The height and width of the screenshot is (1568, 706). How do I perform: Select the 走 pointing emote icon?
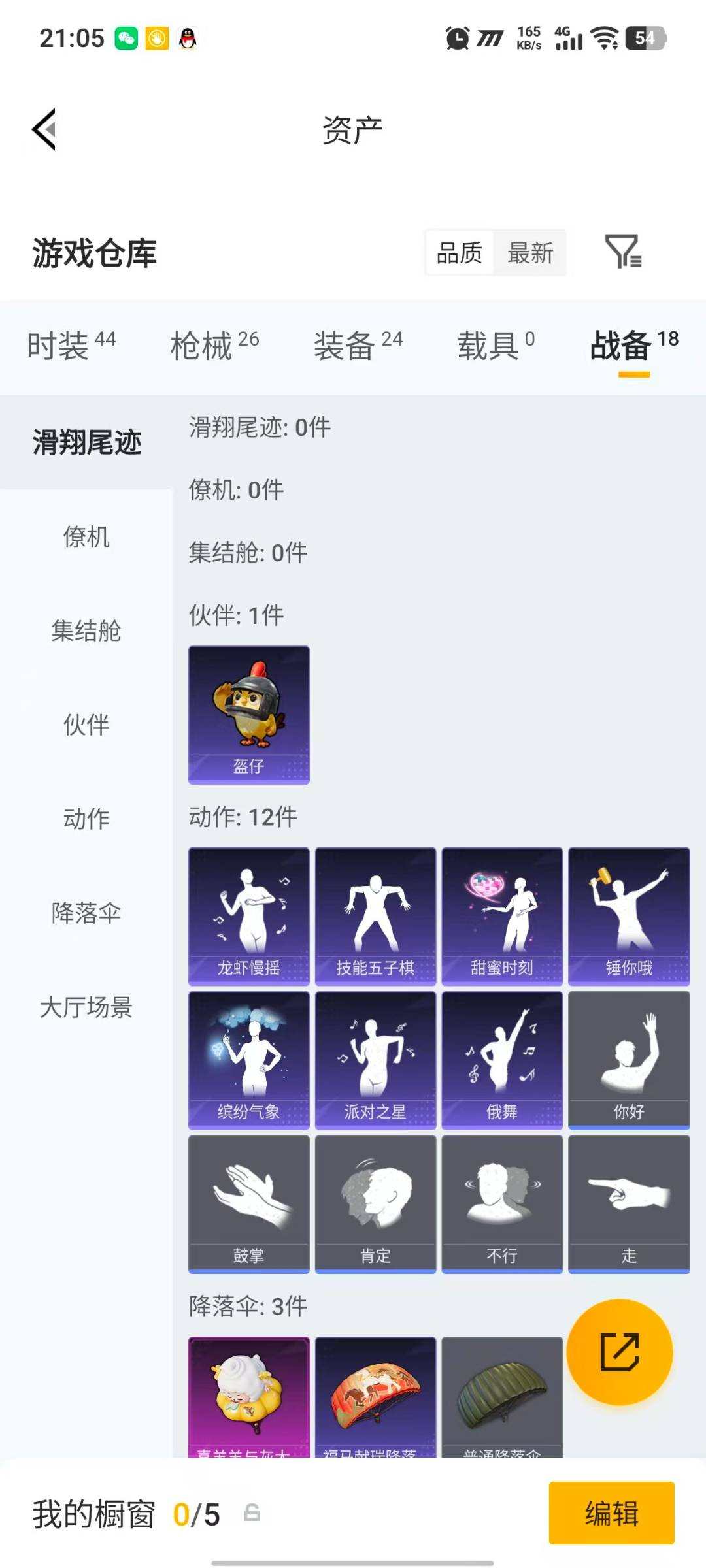point(629,1202)
